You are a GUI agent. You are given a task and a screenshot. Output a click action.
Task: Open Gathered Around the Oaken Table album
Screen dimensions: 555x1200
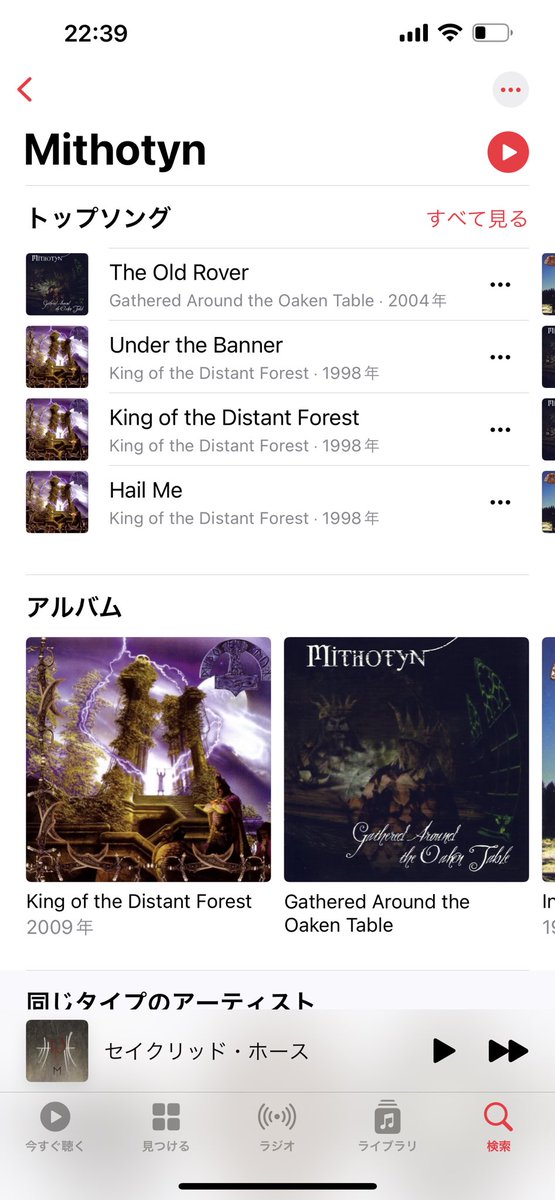pyautogui.click(x=406, y=787)
